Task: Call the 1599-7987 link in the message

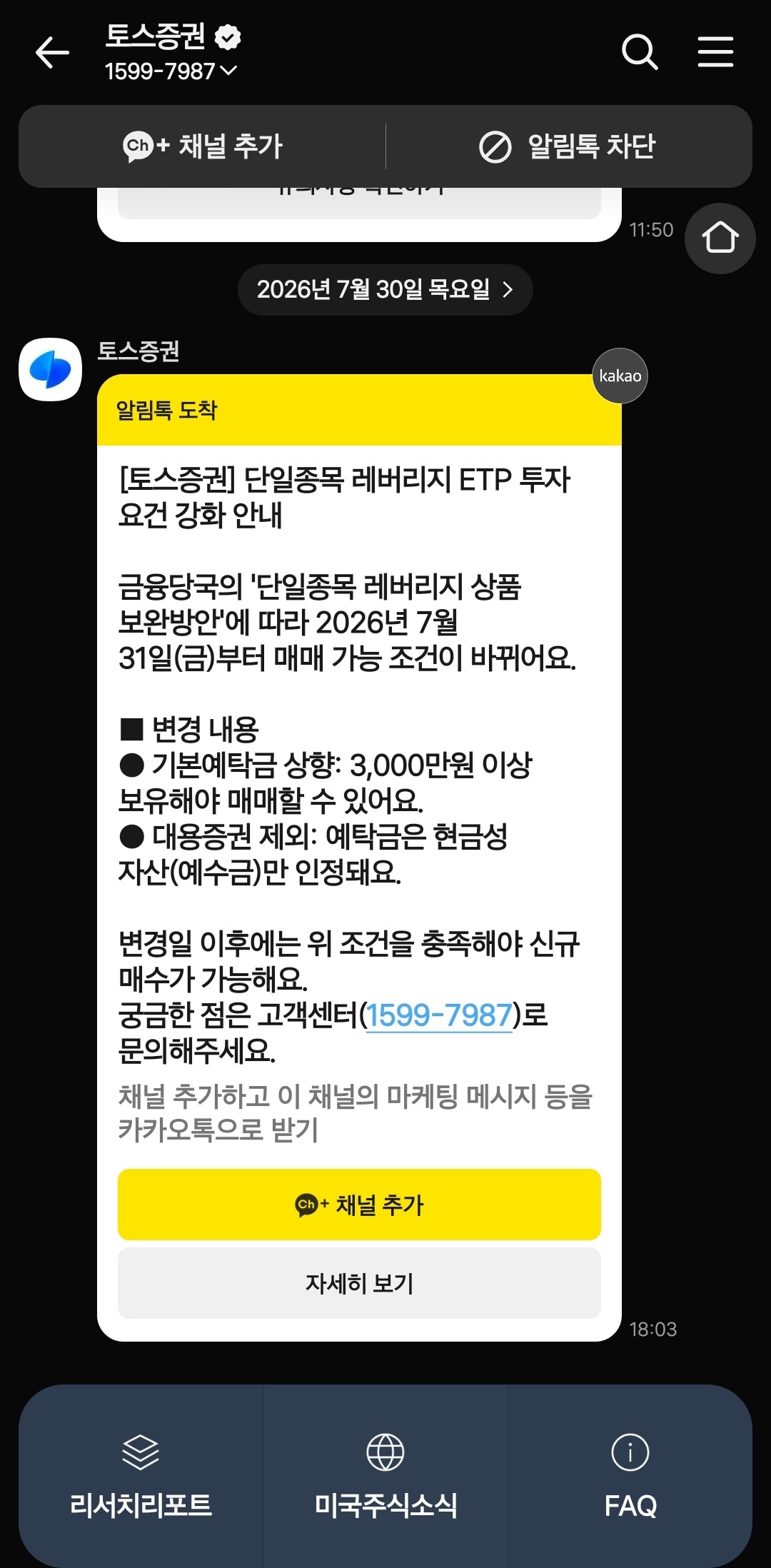Action: [439, 1015]
